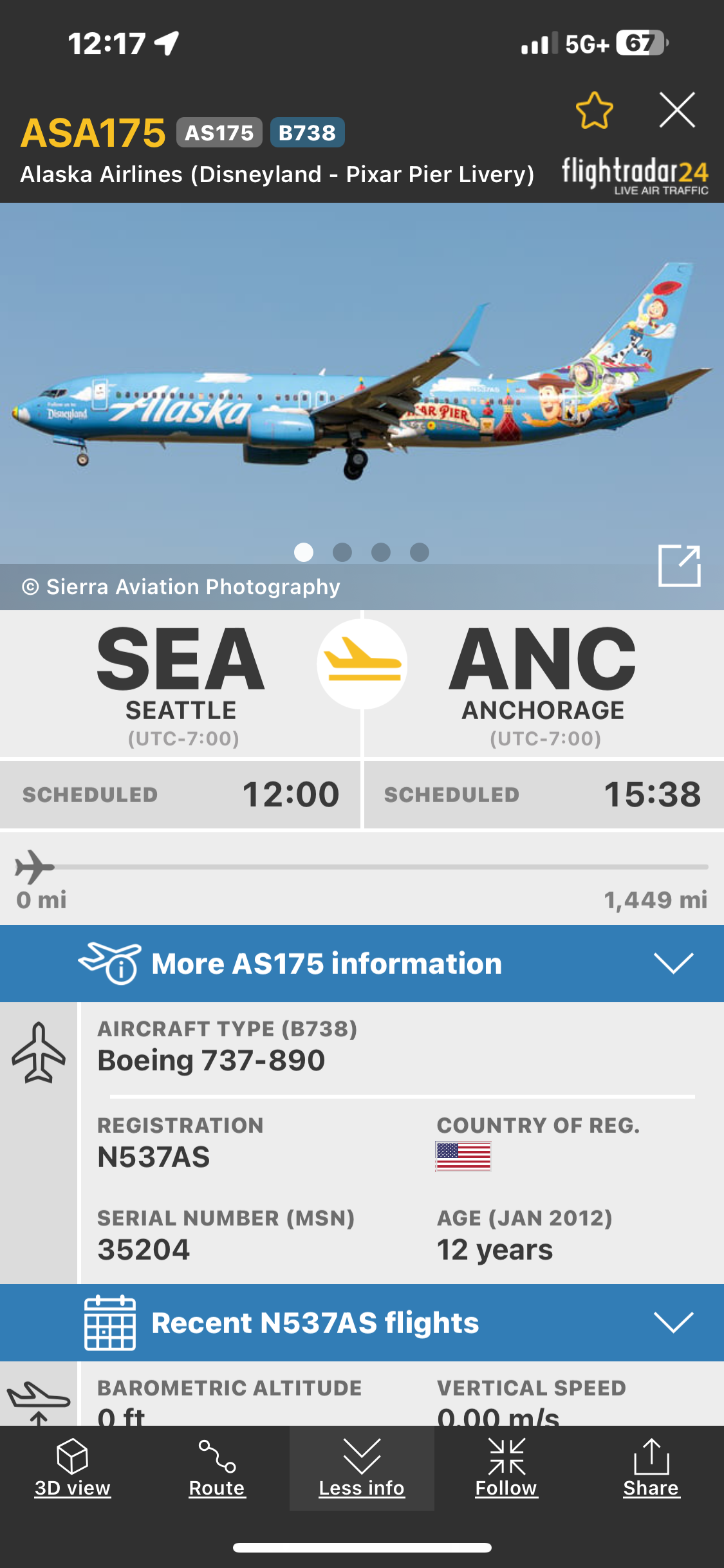
Task: Open 3D view of the flight
Action: click(72, 1468)
